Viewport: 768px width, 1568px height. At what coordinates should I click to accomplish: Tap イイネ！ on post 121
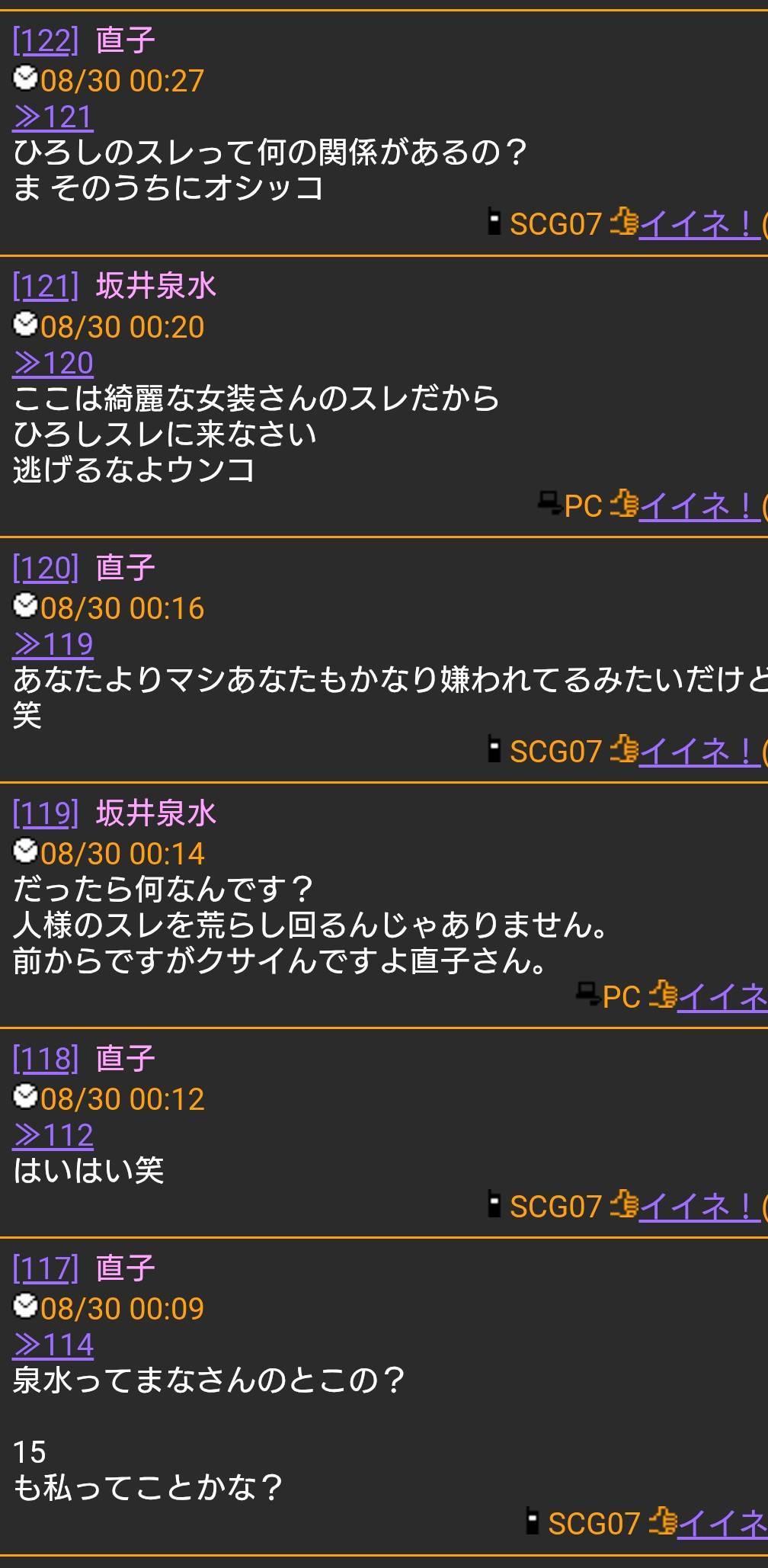coord(699,505)
